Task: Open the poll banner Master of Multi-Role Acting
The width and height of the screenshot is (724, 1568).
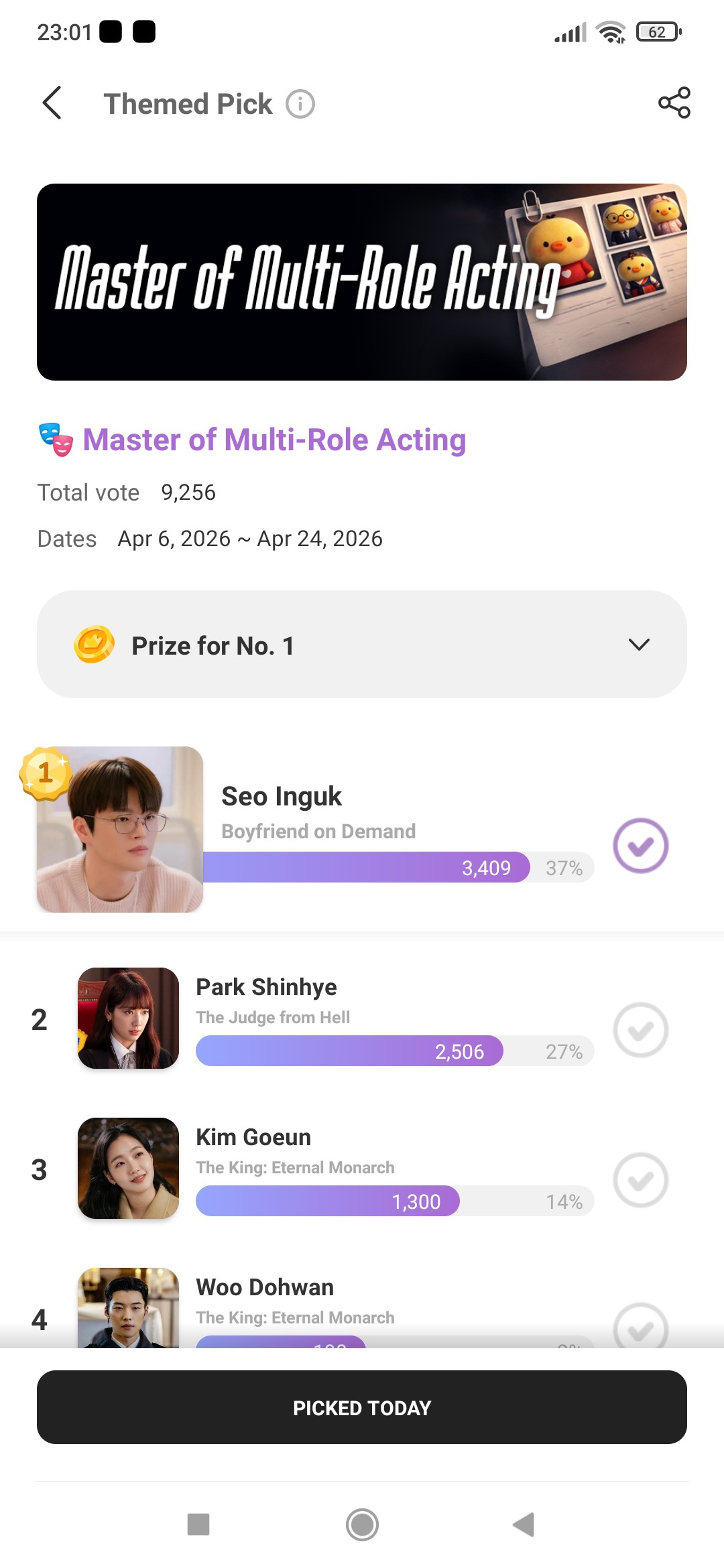Action: pos(362,281)
